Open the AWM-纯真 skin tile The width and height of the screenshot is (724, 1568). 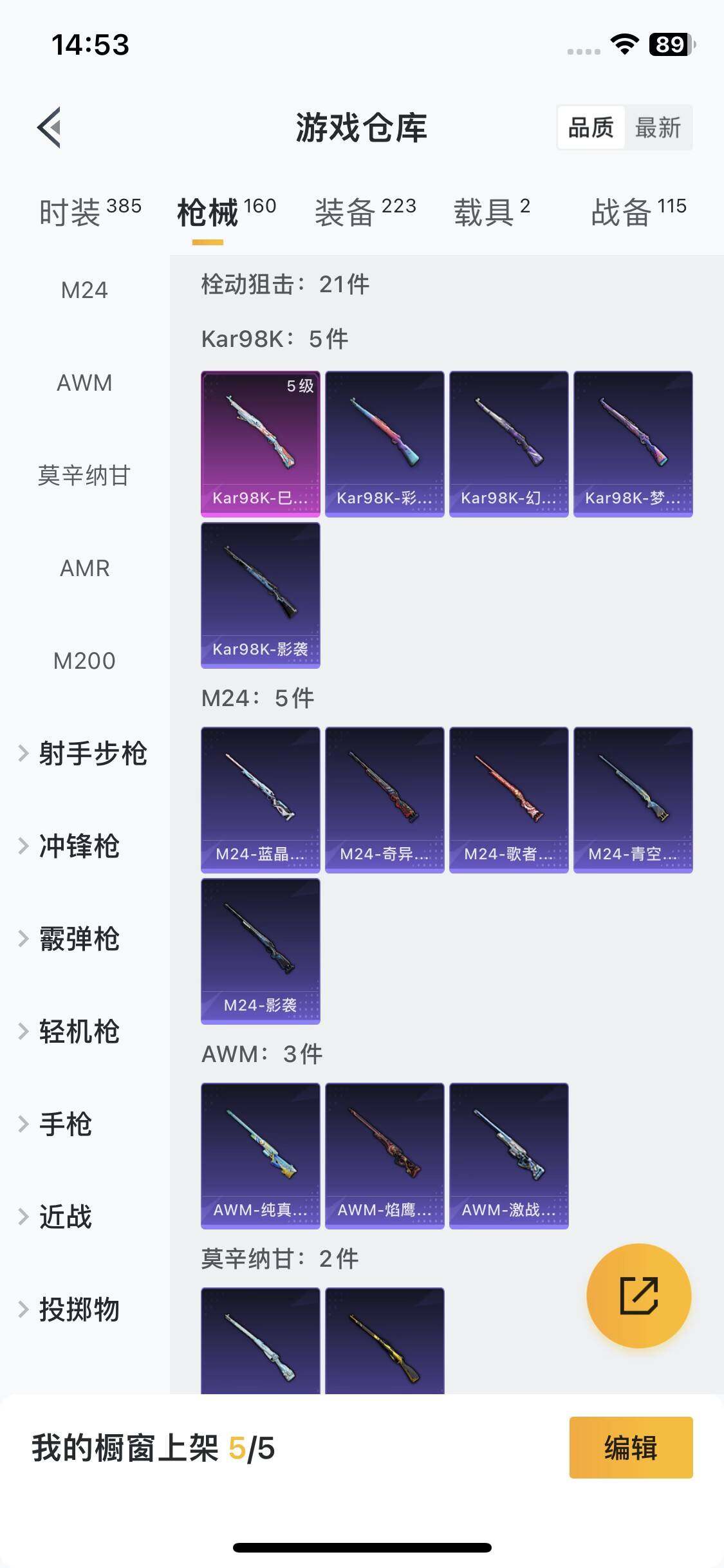pyautogui.click(x=260, y=1155)
